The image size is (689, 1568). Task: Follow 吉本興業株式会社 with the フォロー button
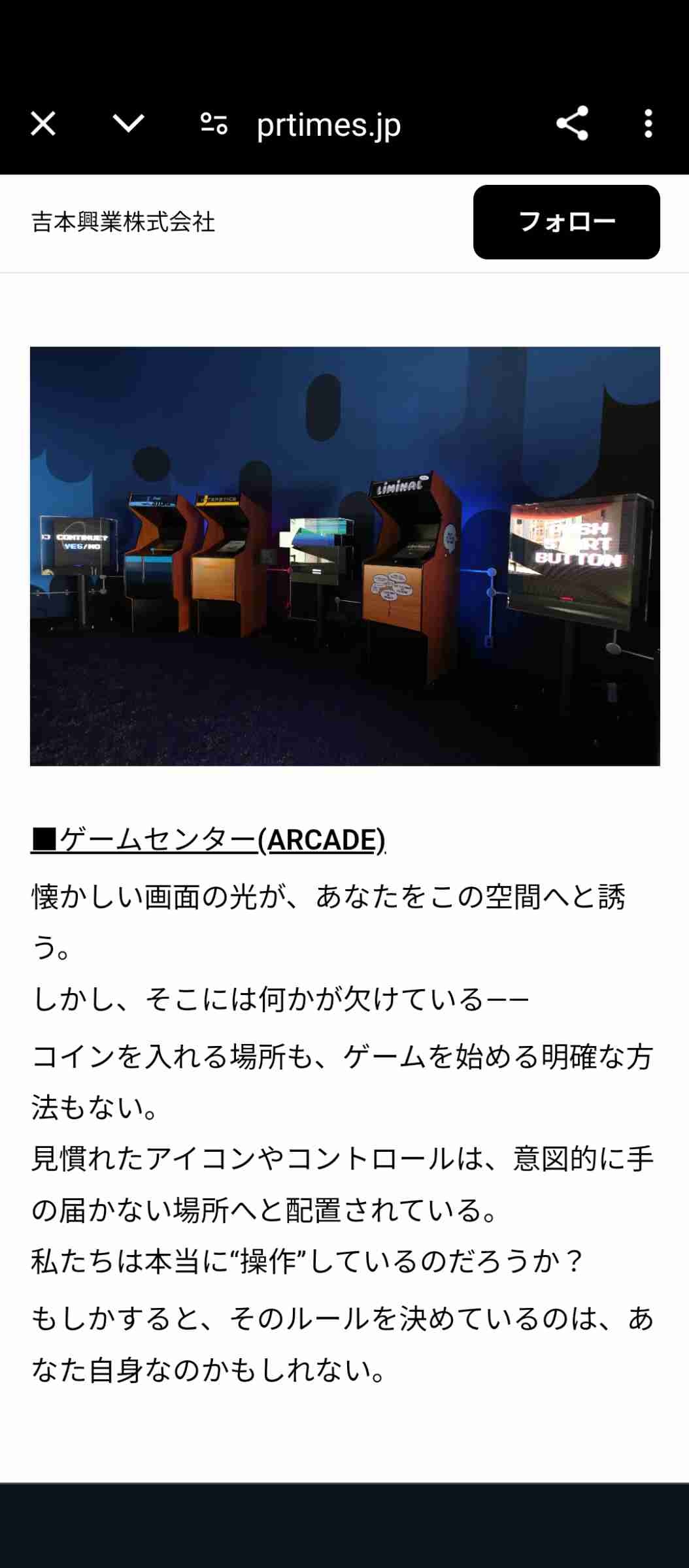pyautogui.click(x=567, y=222)
